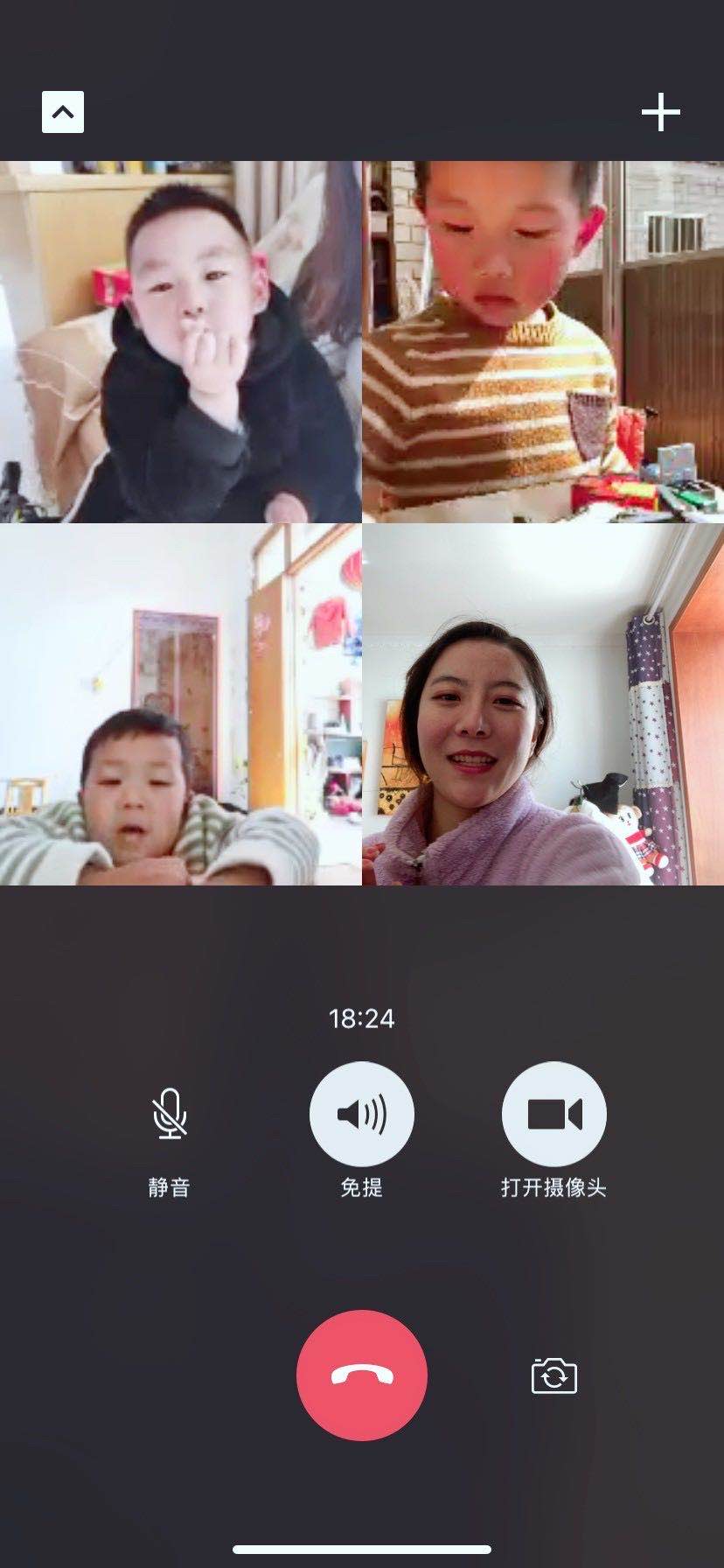The height and width of the screenshot is (1568, 724).
Task: Minimize the call with the collapse arrow
Action: 63,112
